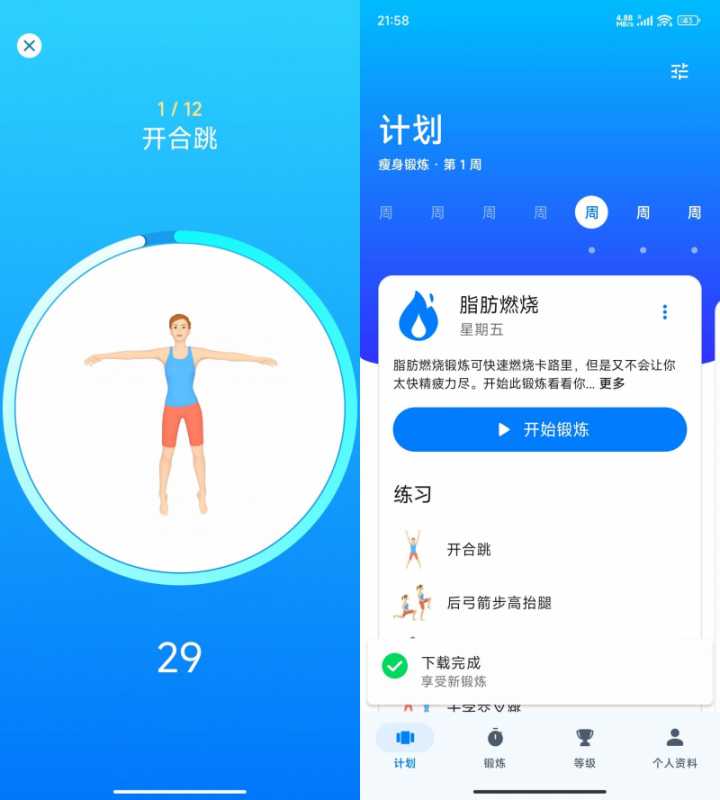Open the plan settings sliders icon
Screen dimensions: 720x800
(680, 71)
